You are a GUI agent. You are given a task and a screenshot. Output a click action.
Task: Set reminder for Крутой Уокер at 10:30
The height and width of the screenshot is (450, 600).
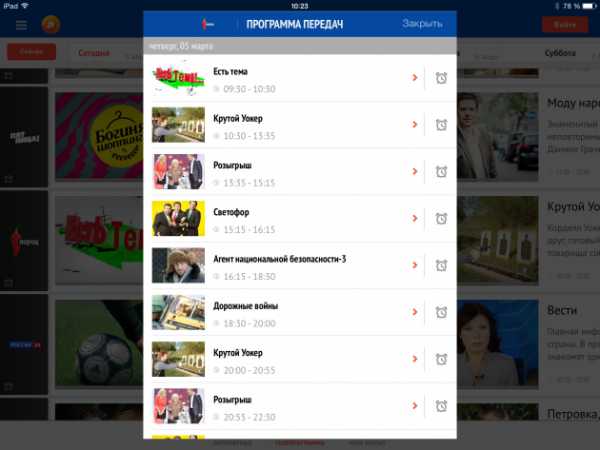tap(441, 125)
